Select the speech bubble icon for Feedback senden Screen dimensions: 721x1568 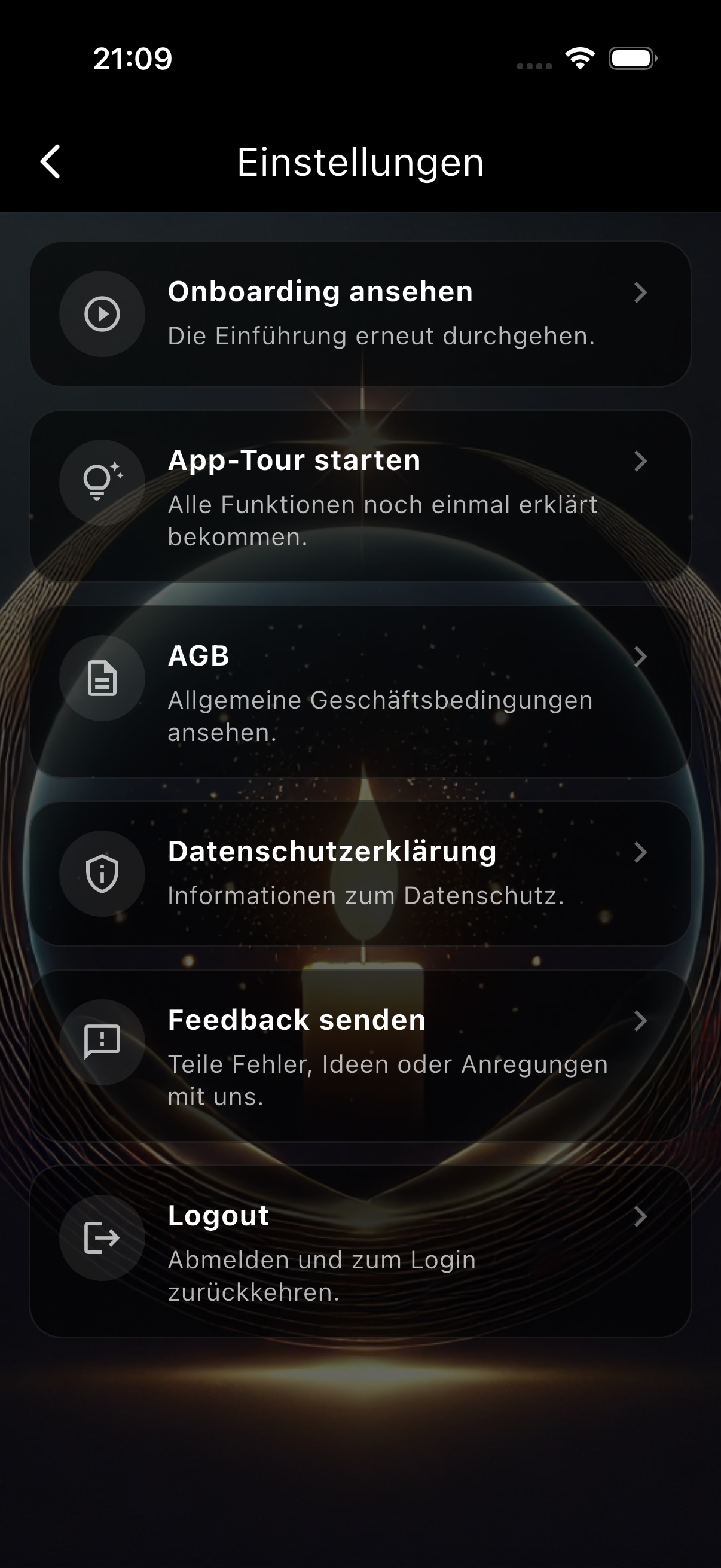pyautogui.click(x=102, y=1043)
